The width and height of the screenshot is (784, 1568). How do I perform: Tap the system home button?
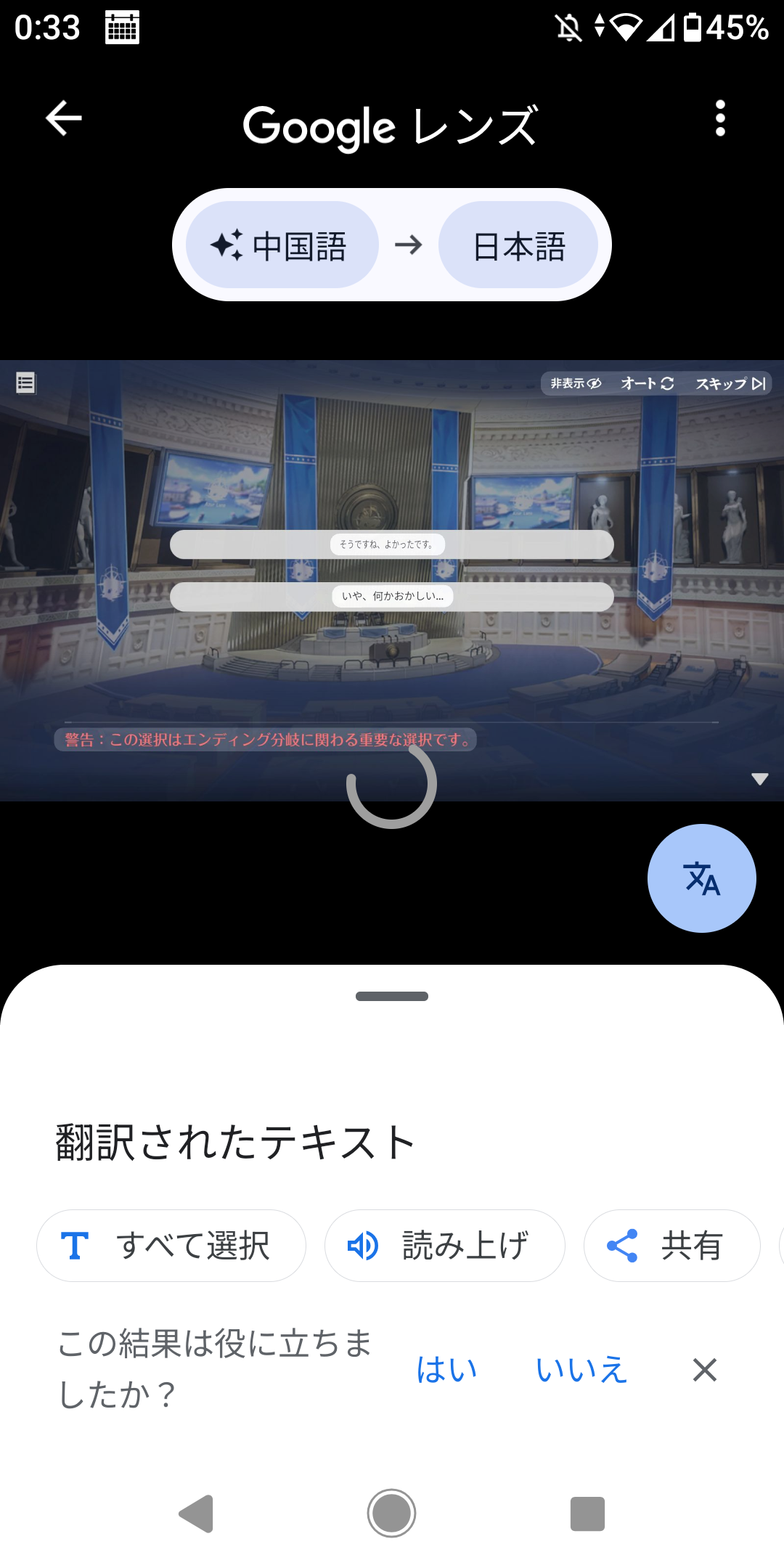391,1514
